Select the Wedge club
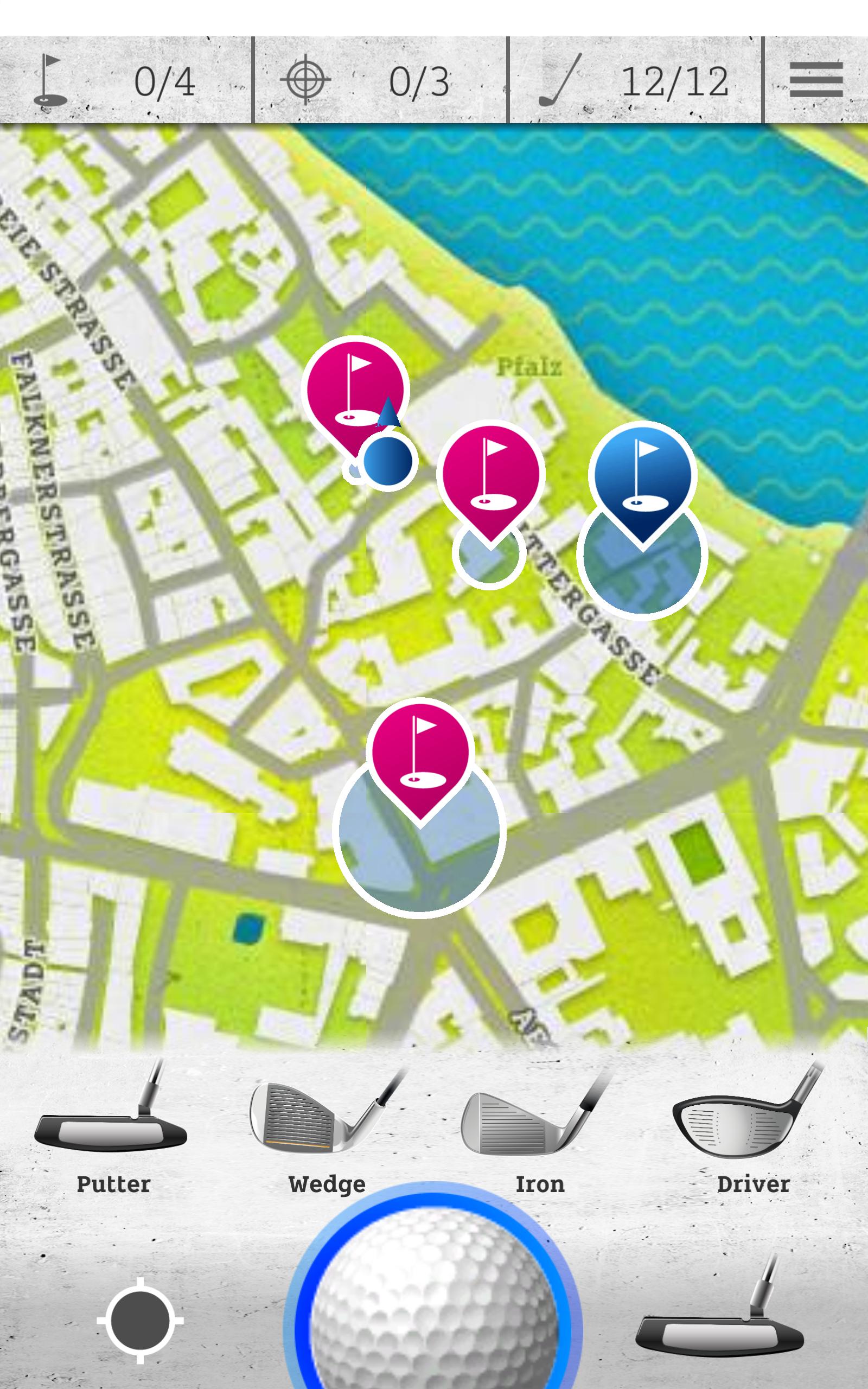868x1389 pixels. pos(326,1122)
